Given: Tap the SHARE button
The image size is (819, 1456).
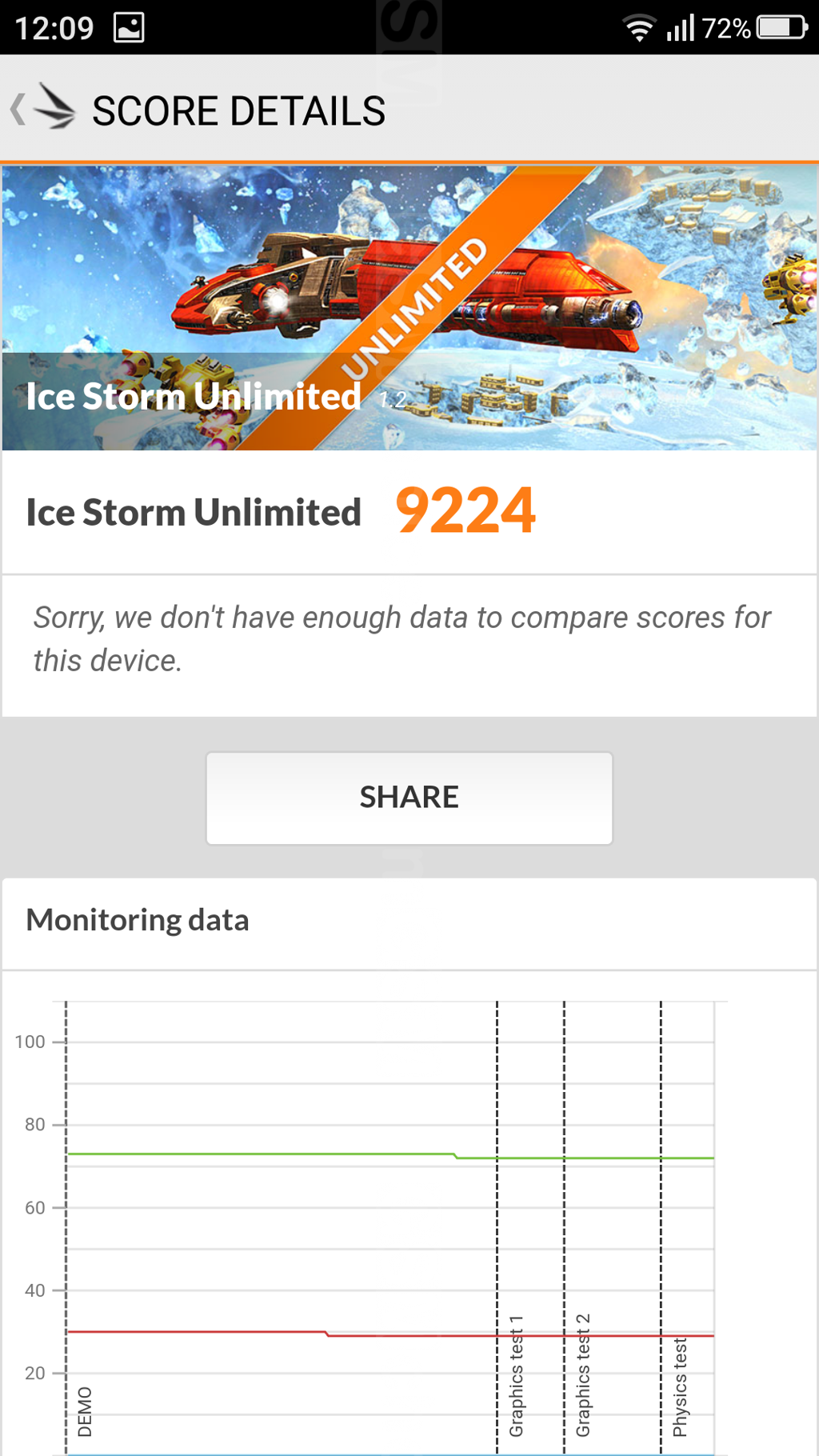Looking at the screenshot, I should pos(409,798).
